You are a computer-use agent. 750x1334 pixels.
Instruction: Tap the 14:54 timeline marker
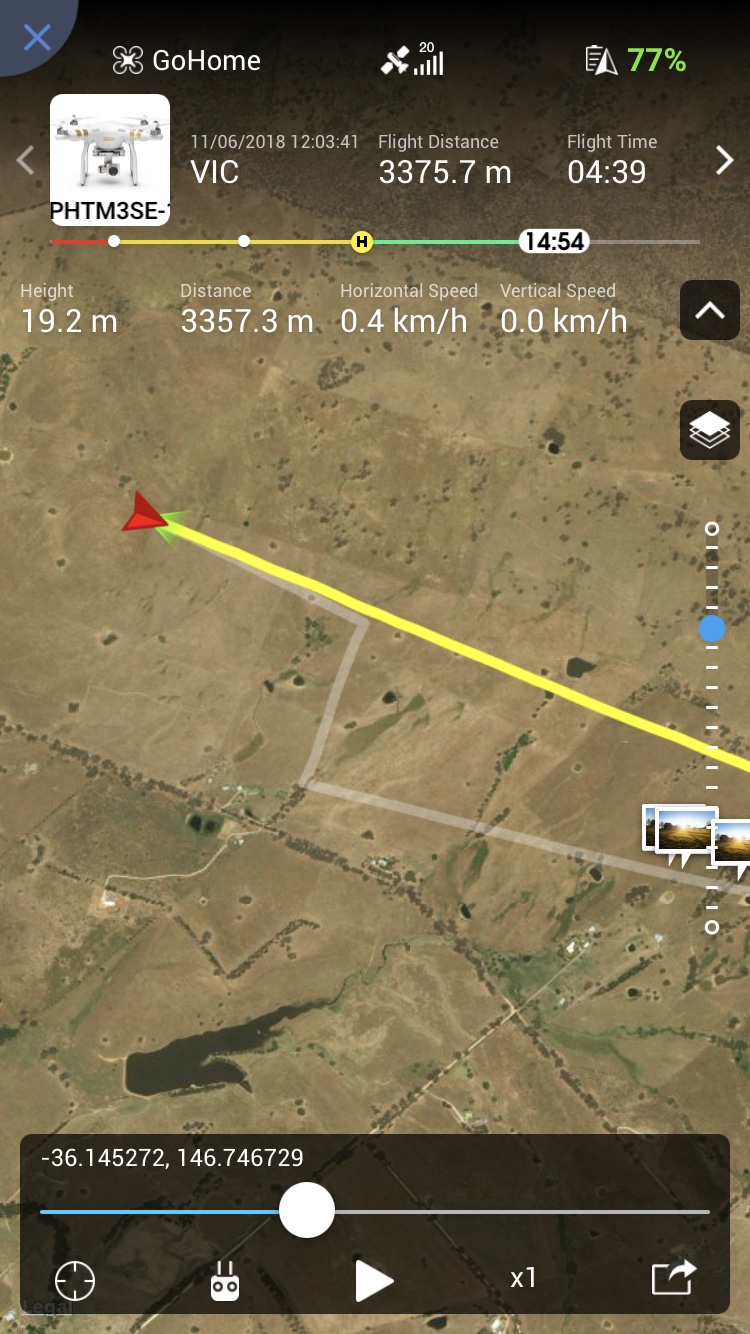click(x=553, y=241)
